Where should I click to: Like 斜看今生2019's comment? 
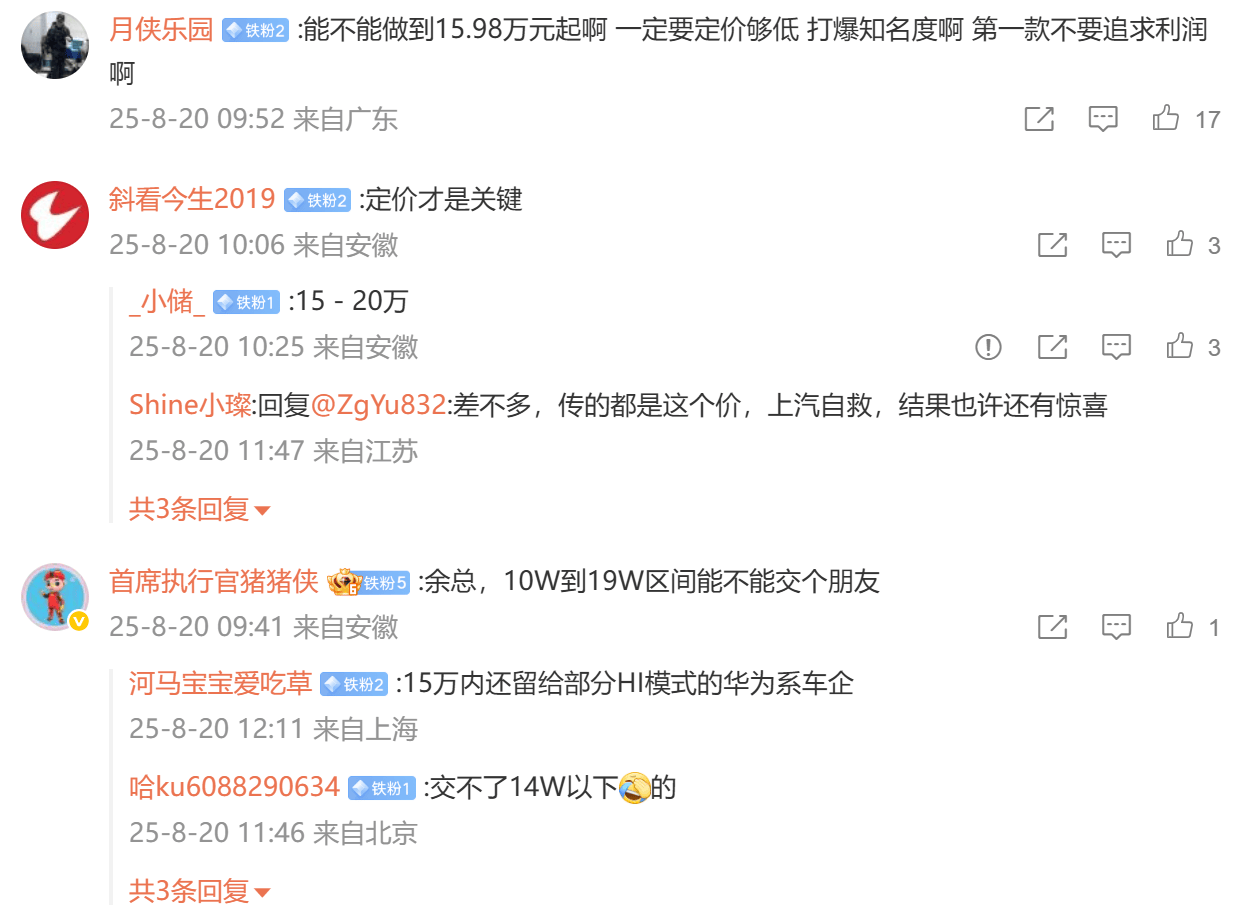point(1180,244)
